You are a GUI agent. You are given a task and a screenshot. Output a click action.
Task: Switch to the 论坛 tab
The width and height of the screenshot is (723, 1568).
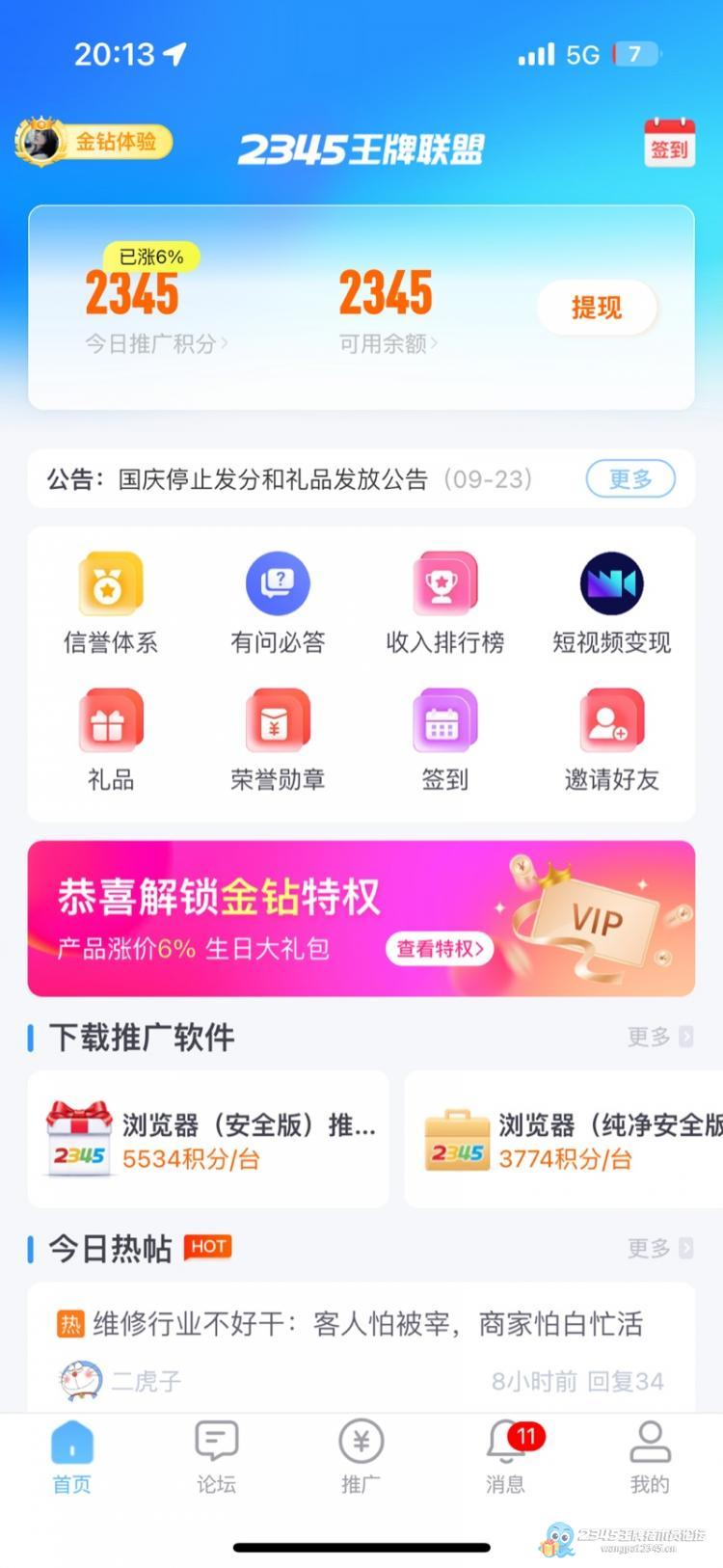pos(216,1456)
